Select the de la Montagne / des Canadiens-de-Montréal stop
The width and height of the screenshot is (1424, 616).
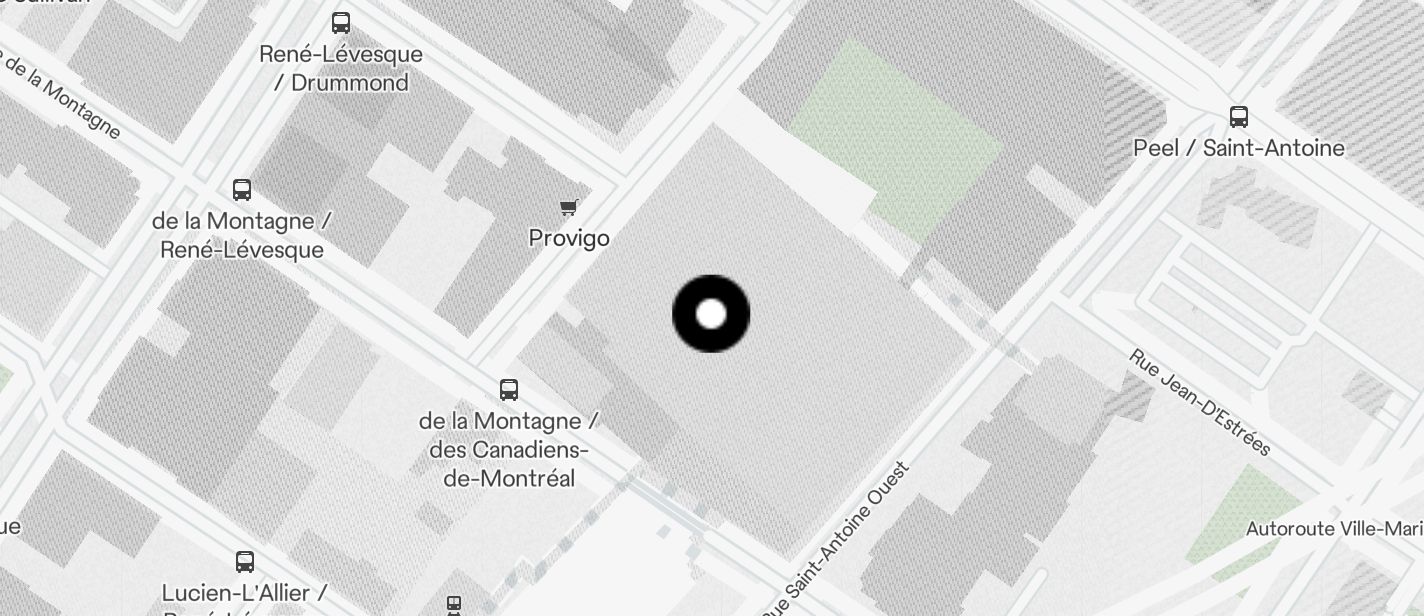[509, 390]
